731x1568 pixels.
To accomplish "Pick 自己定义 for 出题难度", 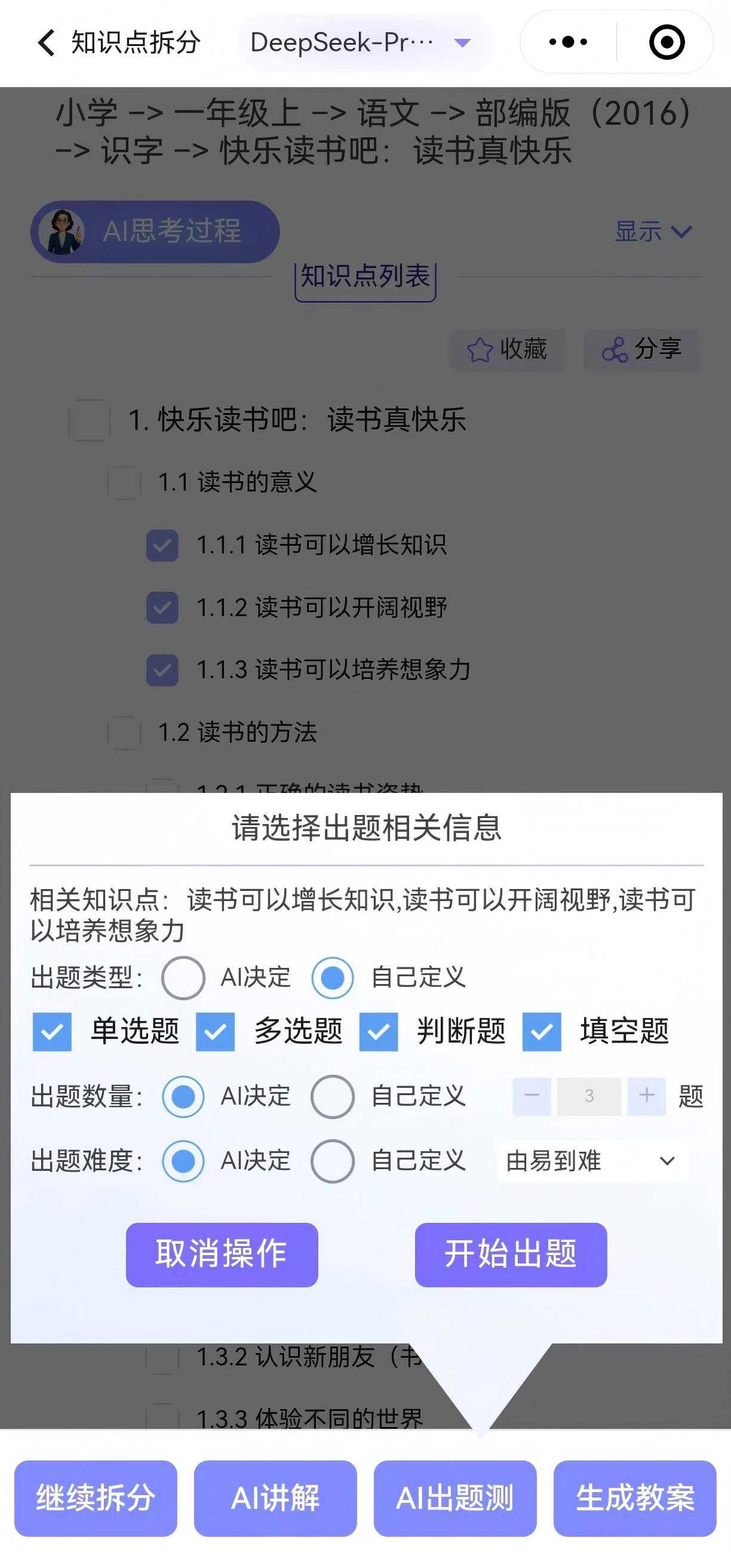I will (x=332, y=1161).
